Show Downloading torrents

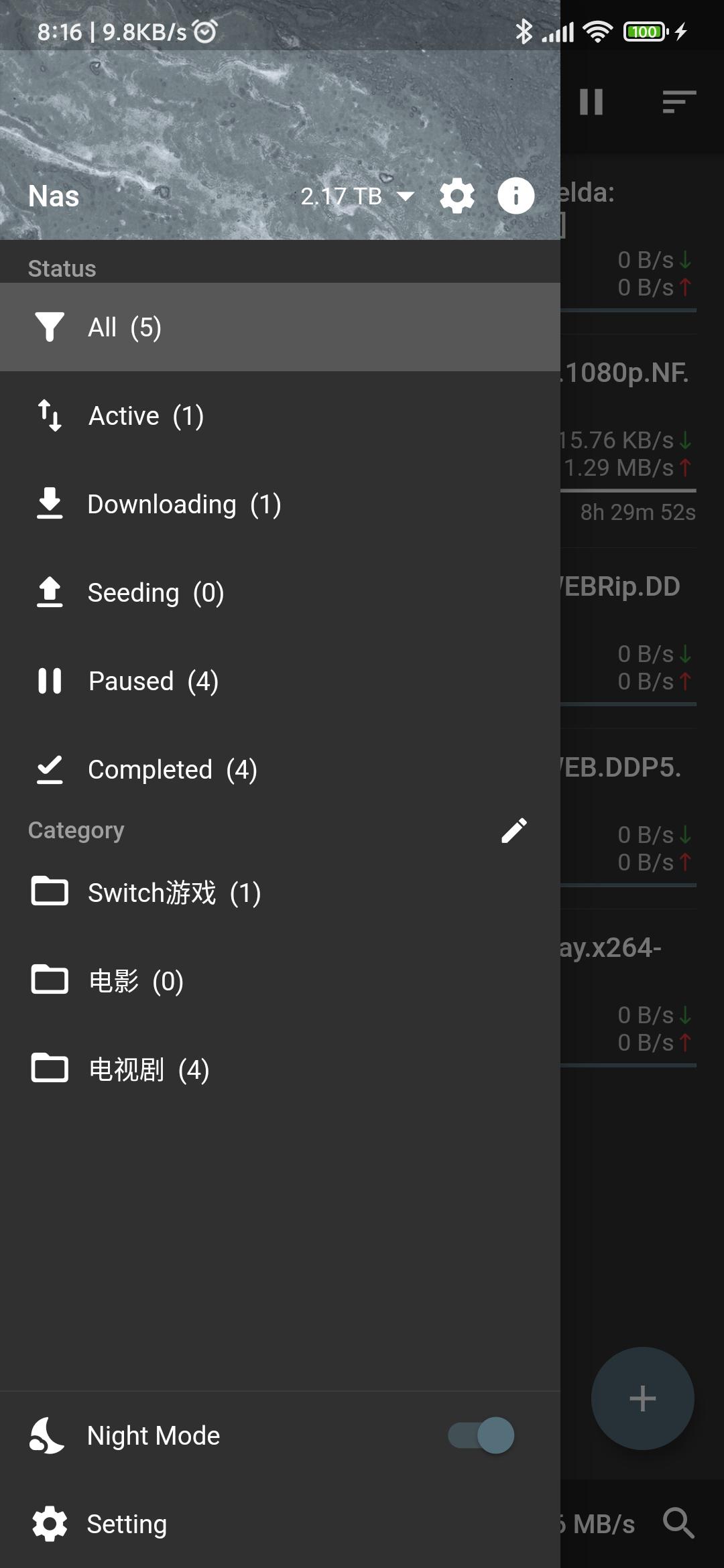(x=280, y=504)
